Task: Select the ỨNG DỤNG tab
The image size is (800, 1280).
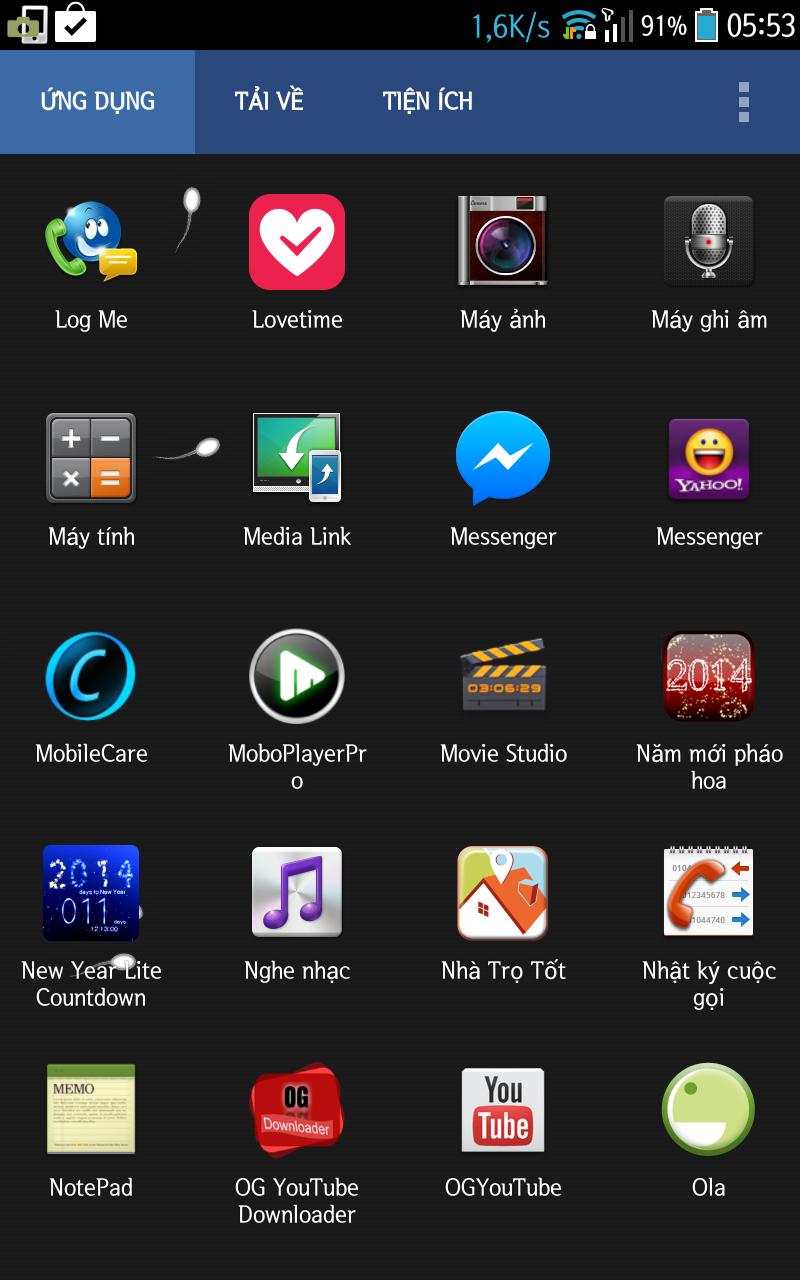Action: tap(97, 101)
